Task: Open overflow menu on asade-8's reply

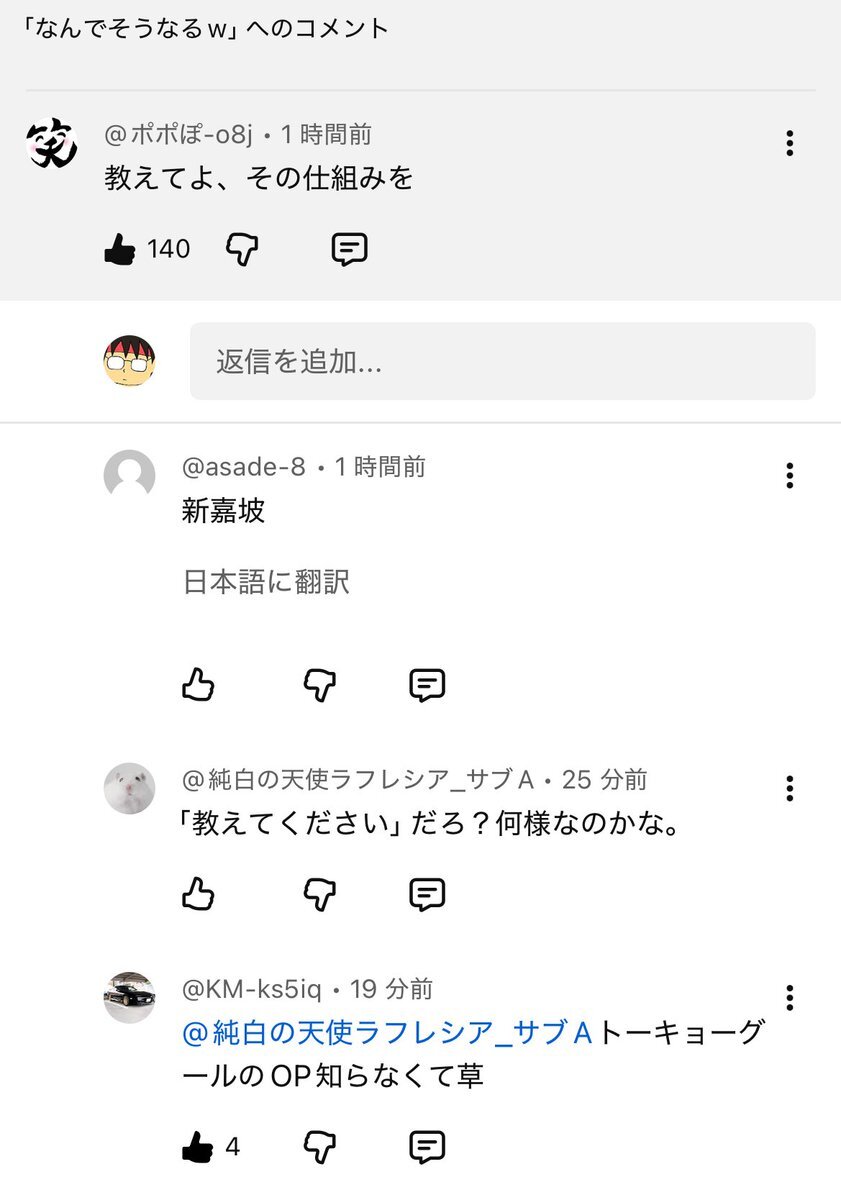Action: point(789,475)
